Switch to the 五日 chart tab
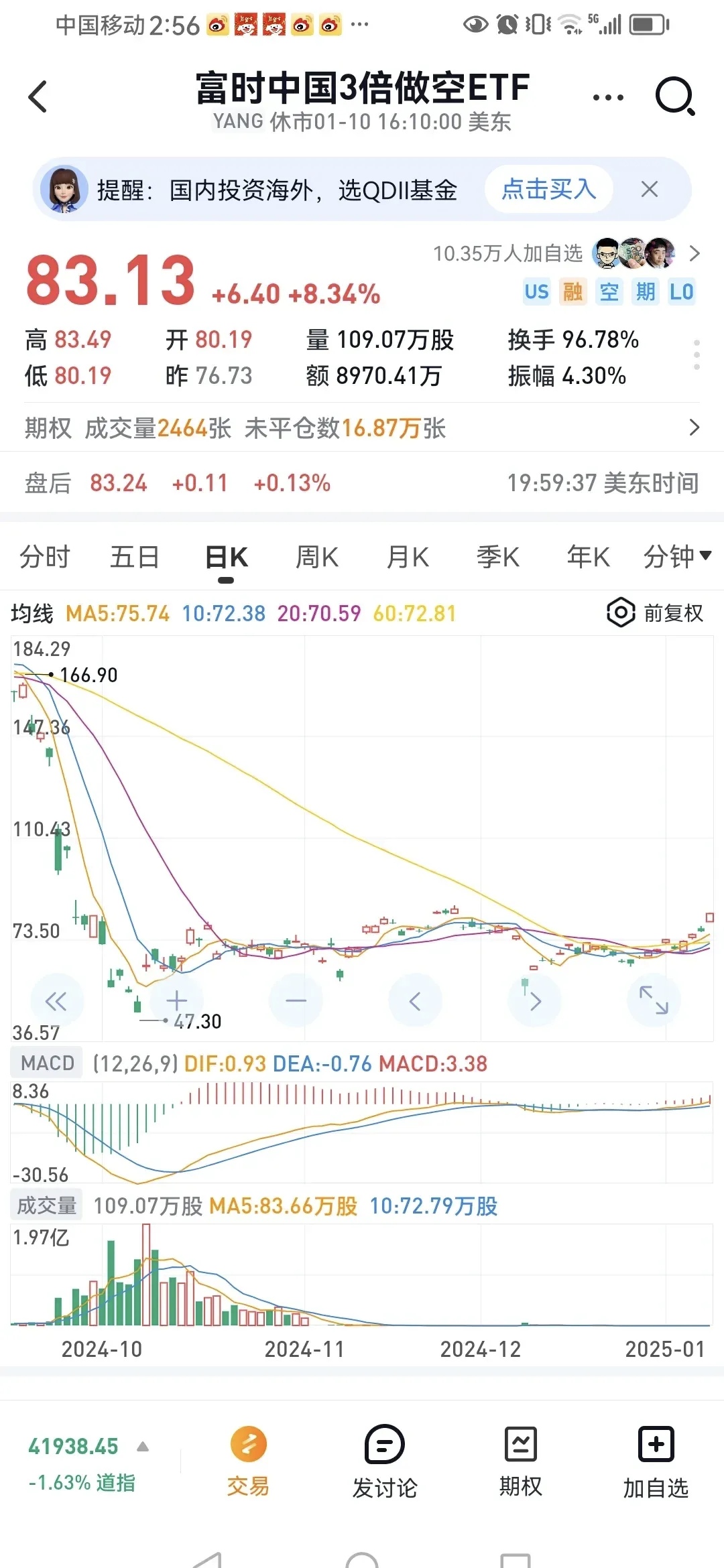This screenshot has height=1568, width=724. [x=135, y=557]
